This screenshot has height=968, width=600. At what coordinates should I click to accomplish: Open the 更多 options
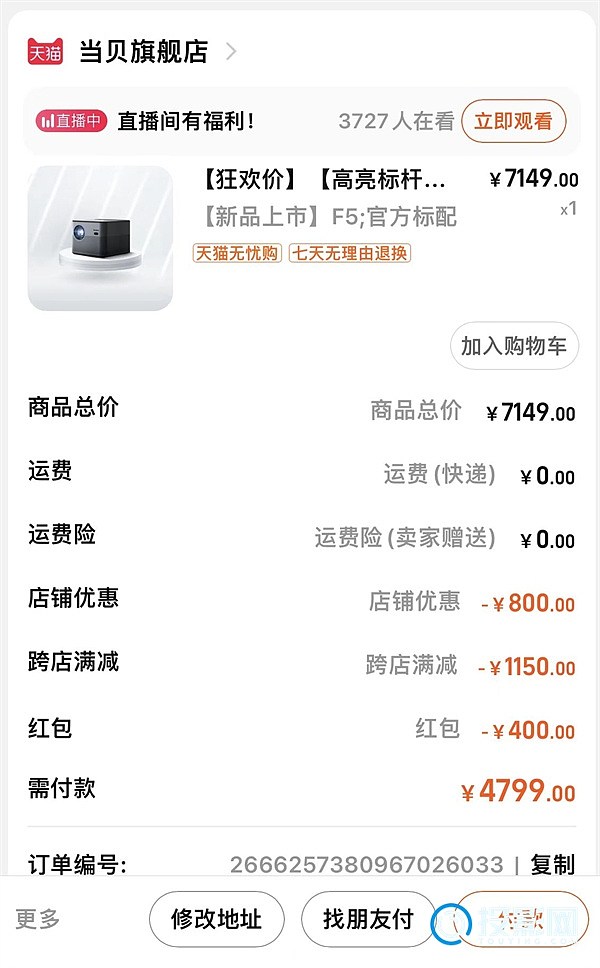click(38, 919)
